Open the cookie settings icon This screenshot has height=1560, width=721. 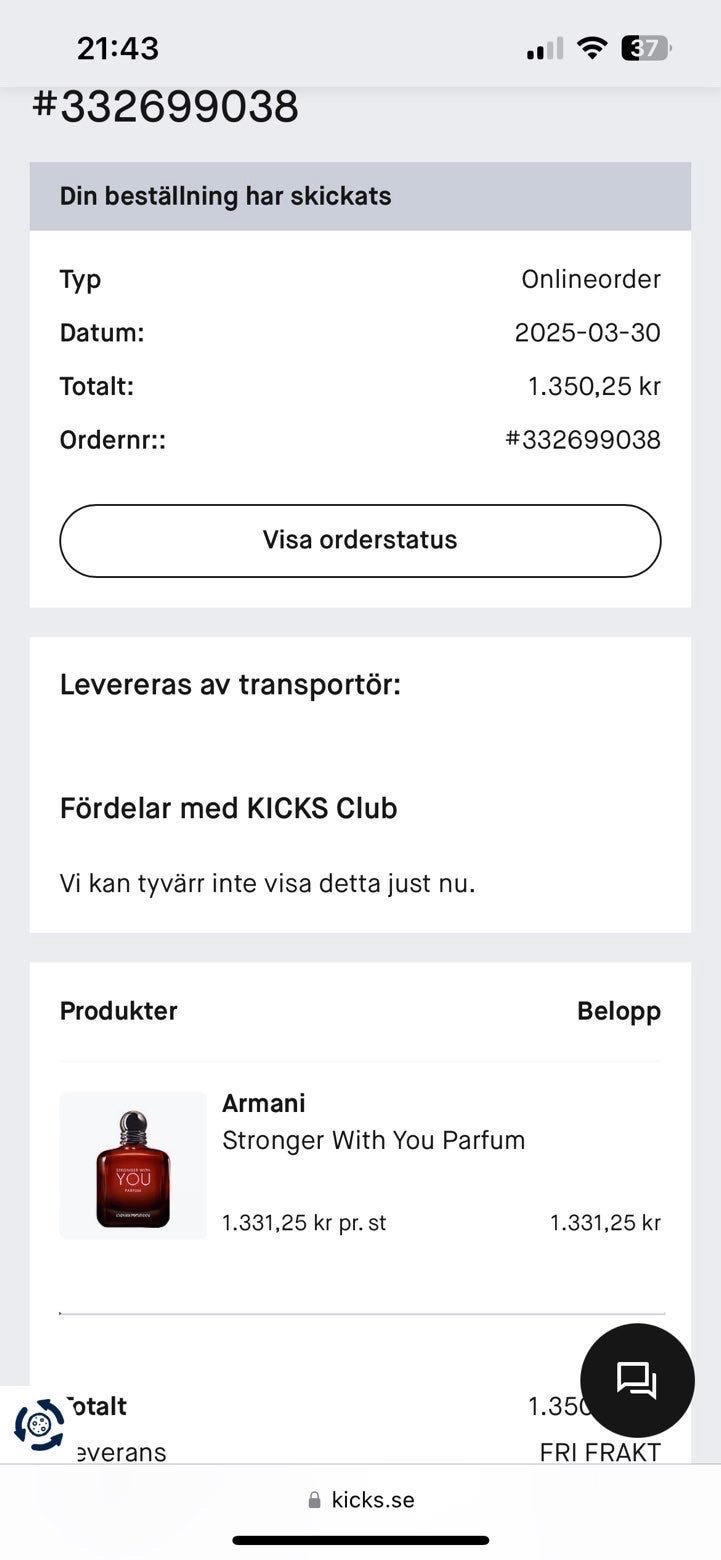click(40, 1424)
